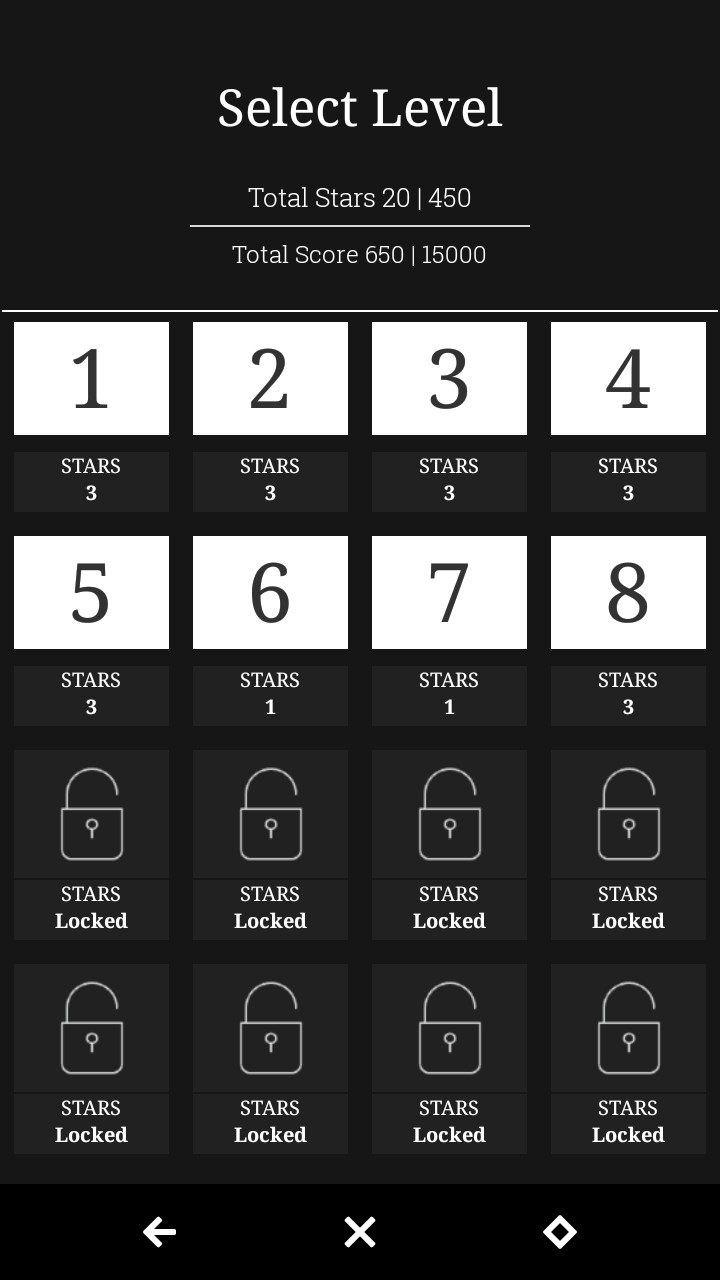Start level 3

[x=449, y=378]
